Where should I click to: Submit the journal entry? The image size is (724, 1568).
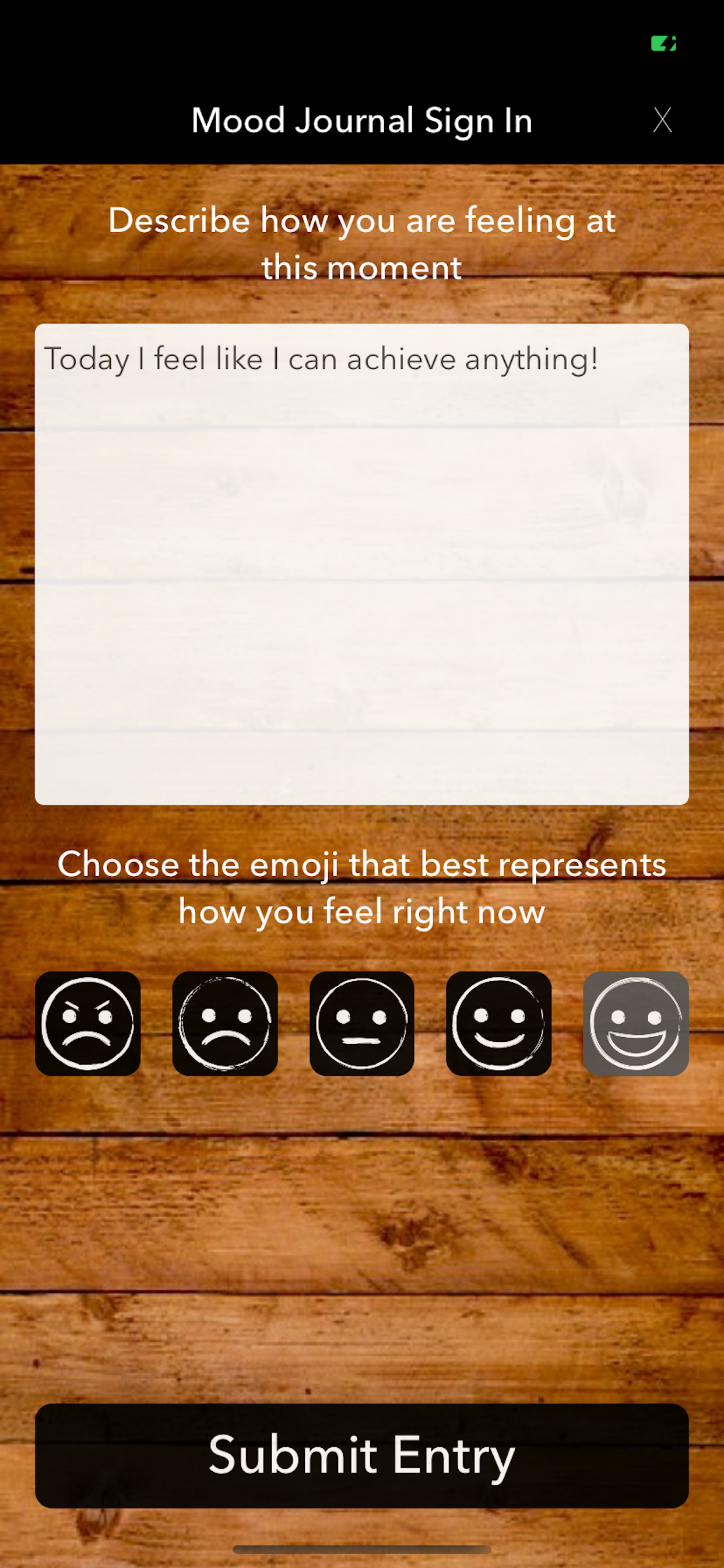tap(361, 1455)
